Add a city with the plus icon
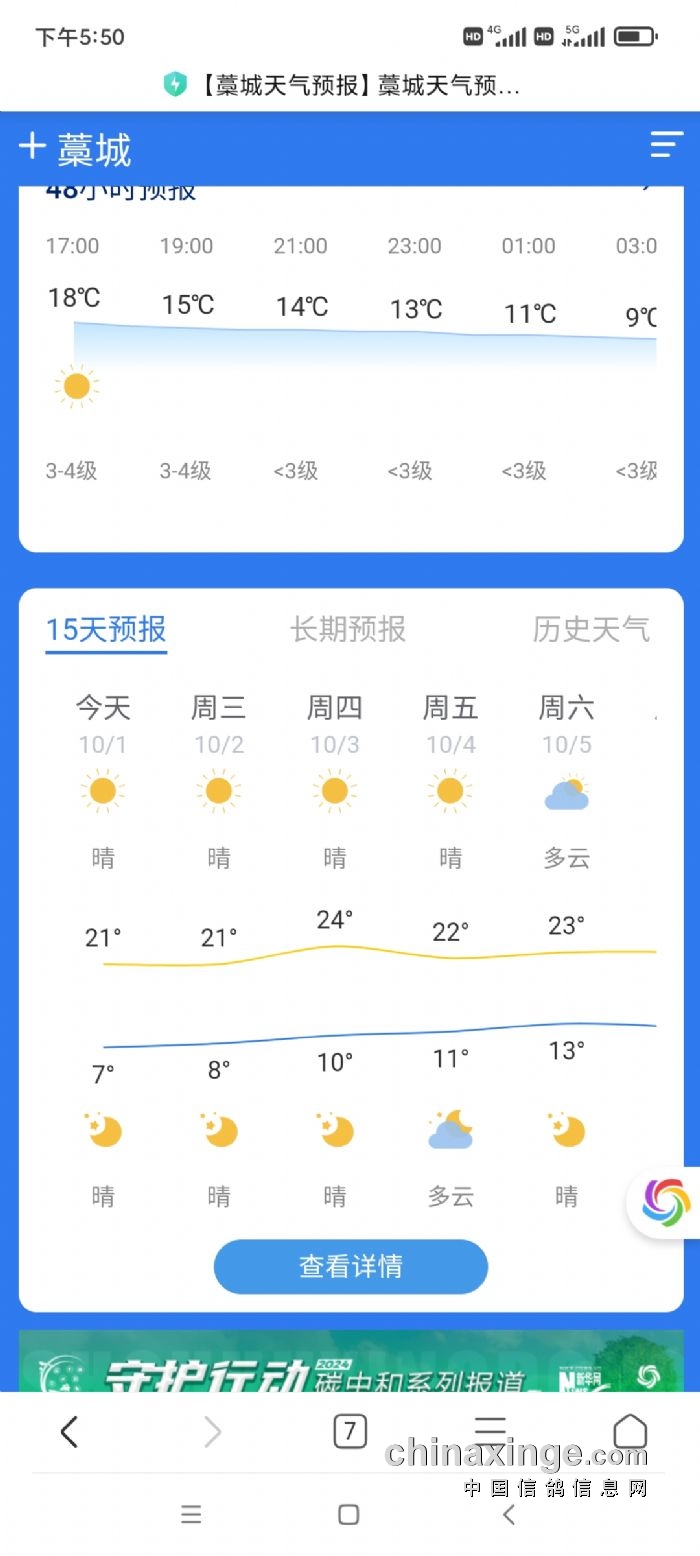This screenshot has height=1556, width=700. point(33,146)
